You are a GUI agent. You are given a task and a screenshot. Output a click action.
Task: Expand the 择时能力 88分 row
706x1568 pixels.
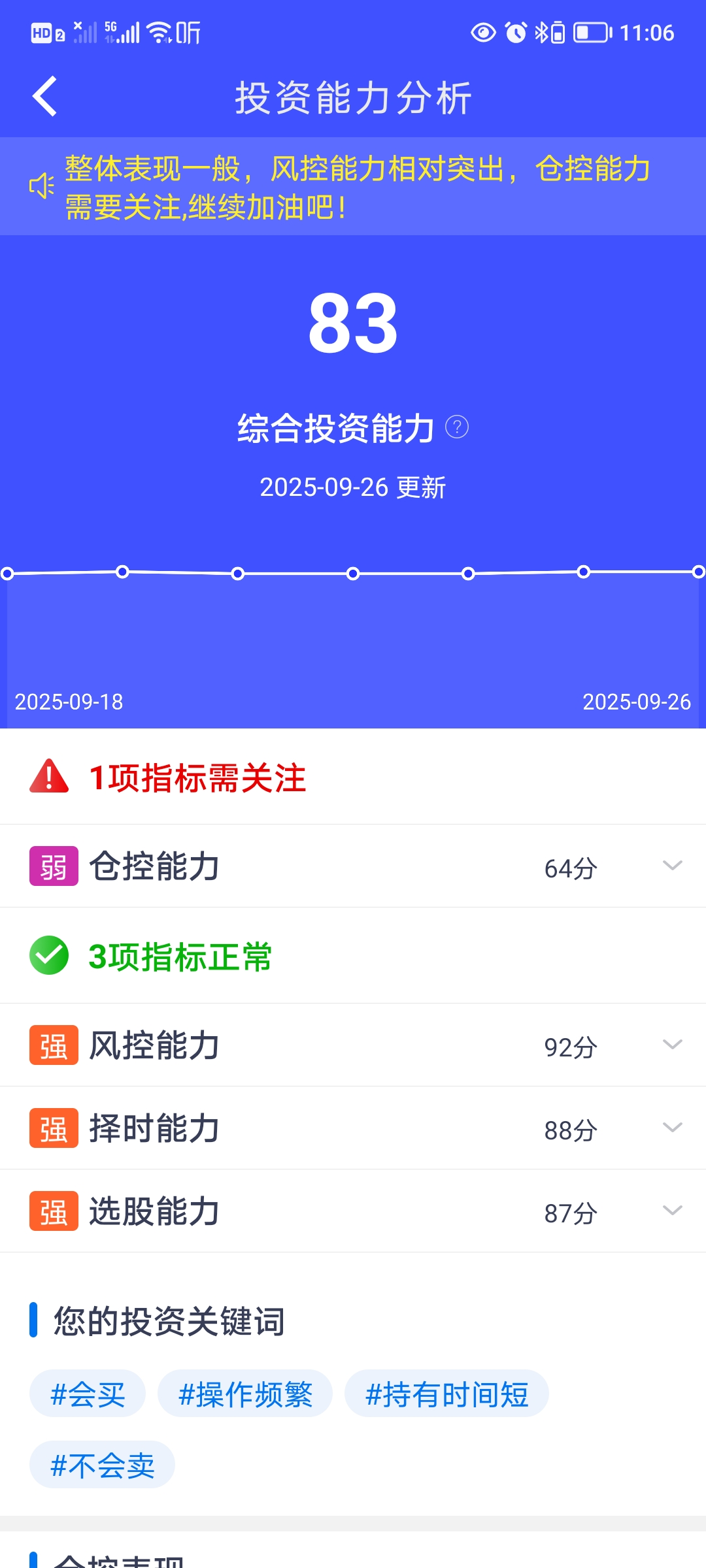[672, 1128]
